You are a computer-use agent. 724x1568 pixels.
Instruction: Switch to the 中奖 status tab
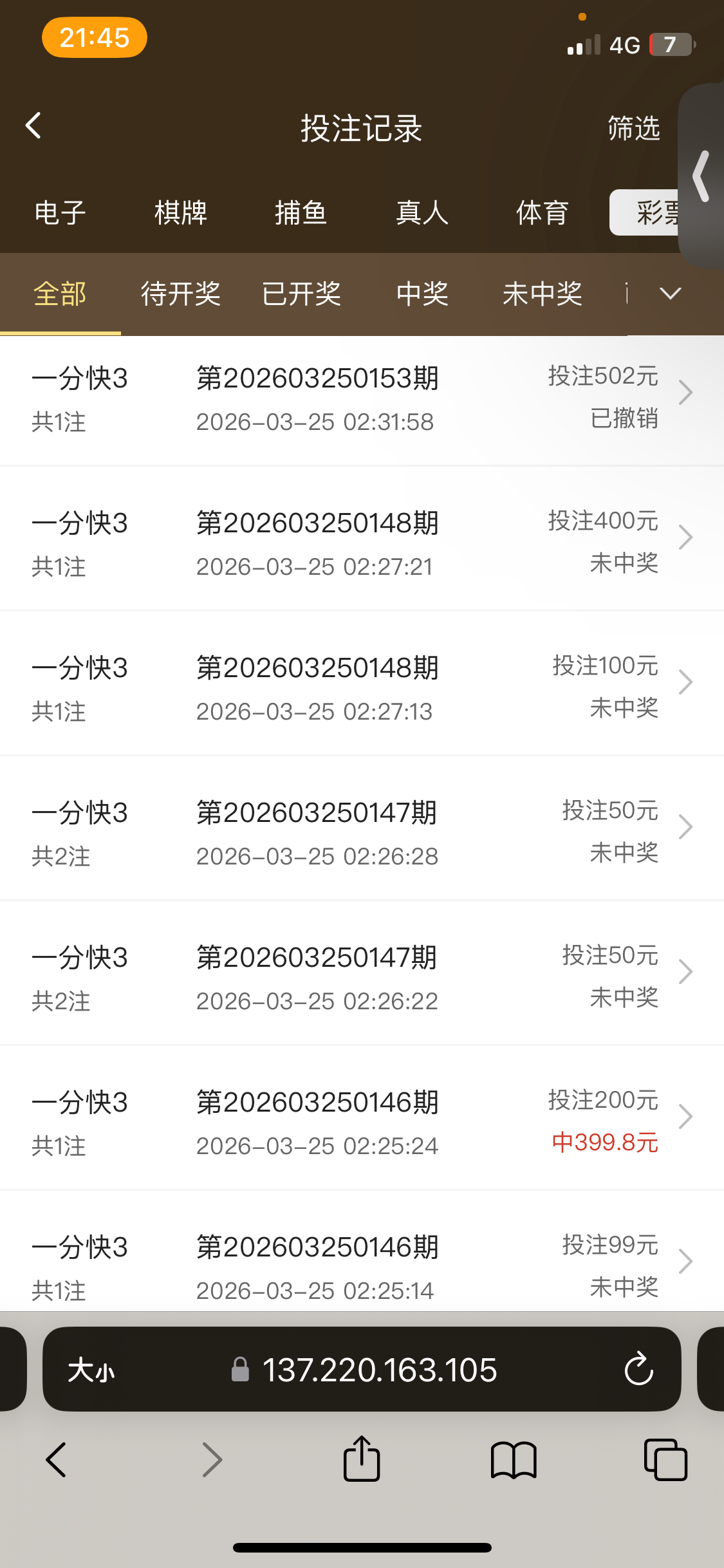click(422, 294)
